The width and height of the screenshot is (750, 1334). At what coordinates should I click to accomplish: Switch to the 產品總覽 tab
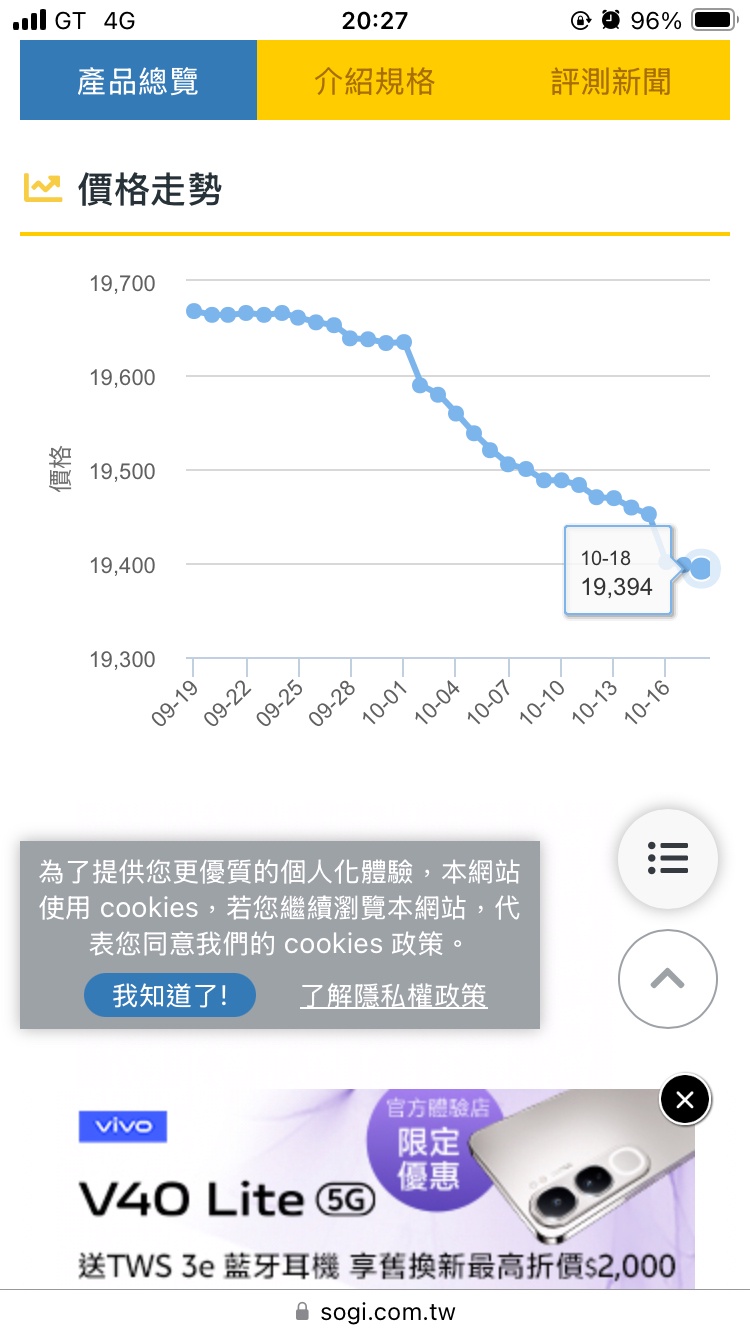[x=138, y=81]
